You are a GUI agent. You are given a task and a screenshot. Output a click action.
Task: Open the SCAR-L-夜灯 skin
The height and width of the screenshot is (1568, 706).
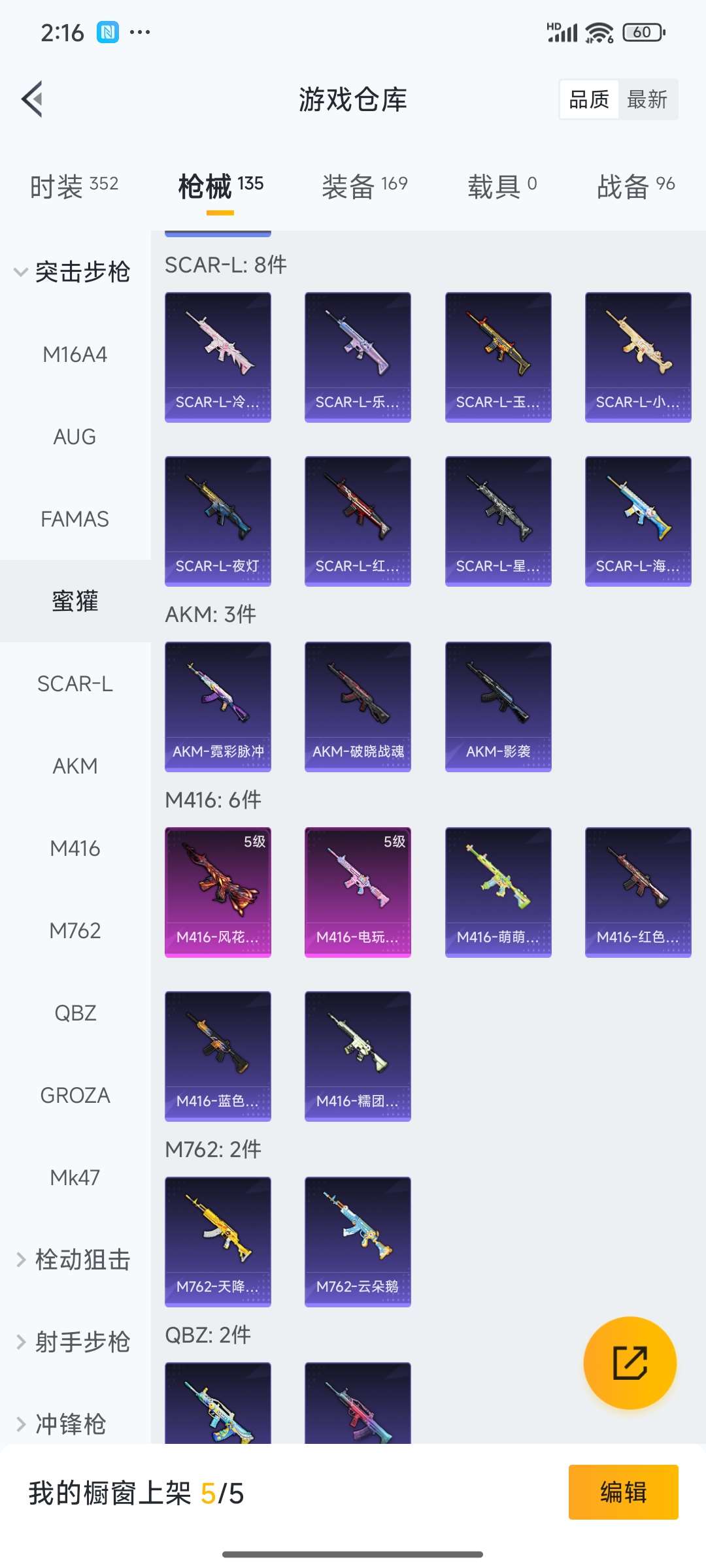[x=218, y=521]
